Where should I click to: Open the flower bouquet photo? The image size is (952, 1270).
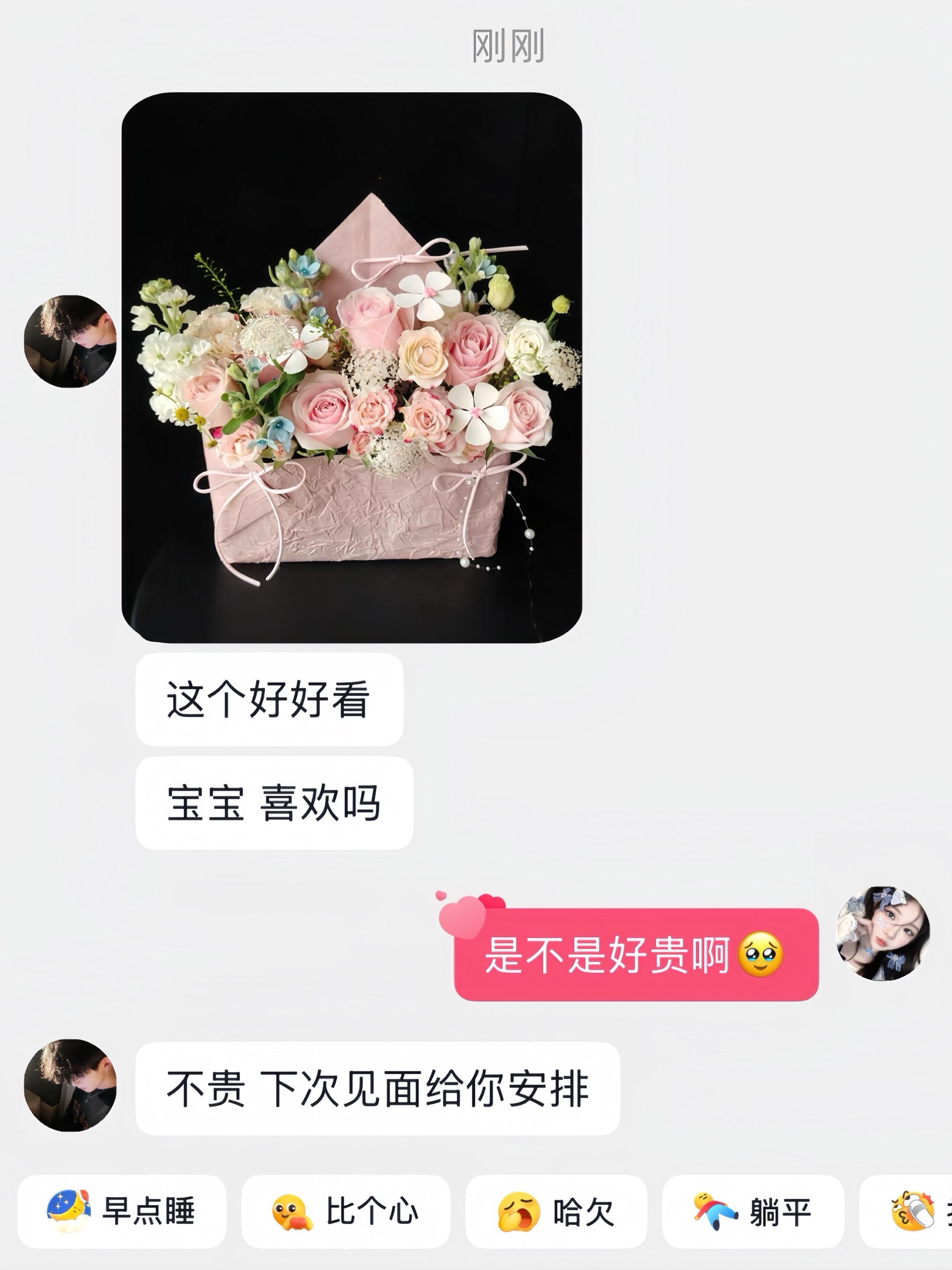point(352,367)
